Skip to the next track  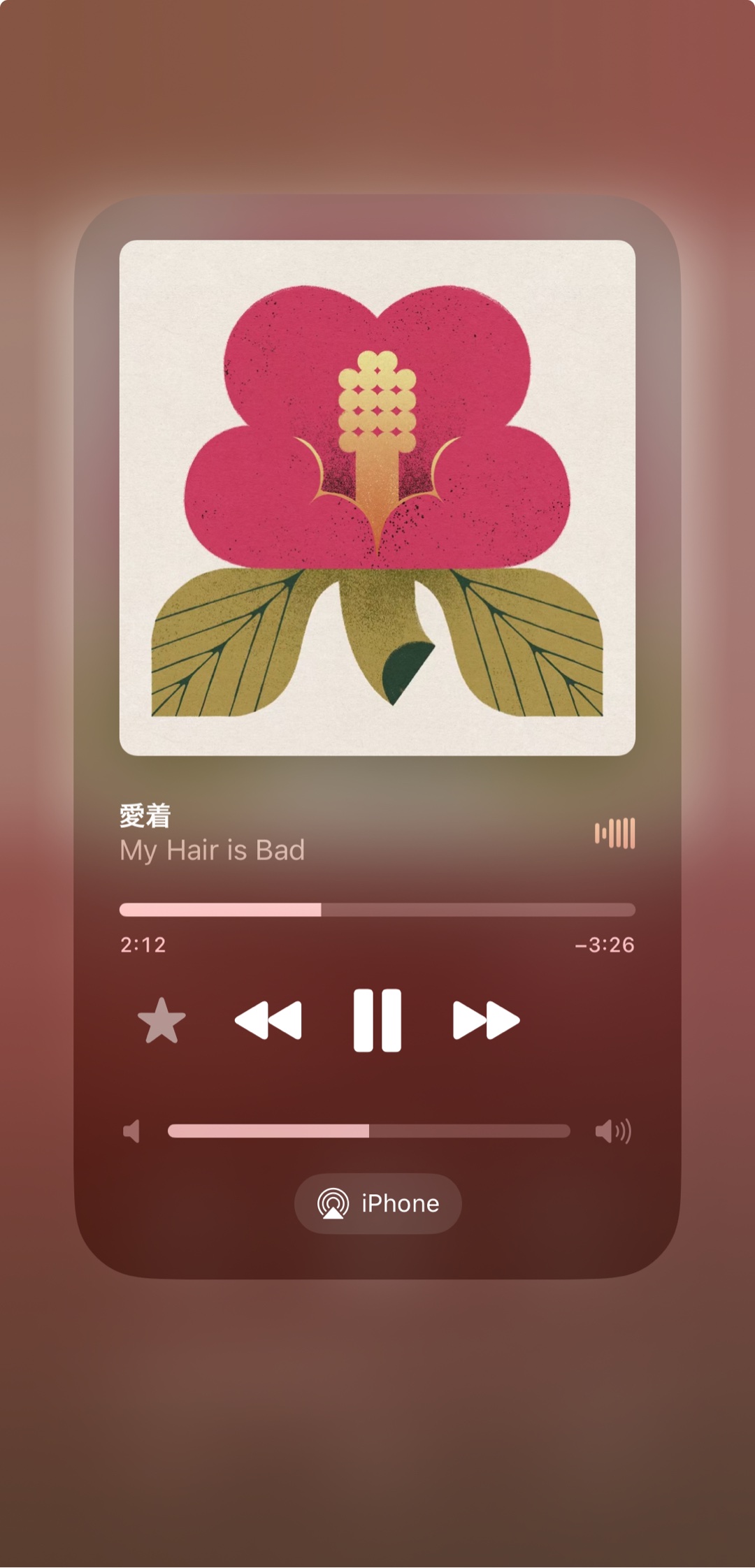point(486,1020)
